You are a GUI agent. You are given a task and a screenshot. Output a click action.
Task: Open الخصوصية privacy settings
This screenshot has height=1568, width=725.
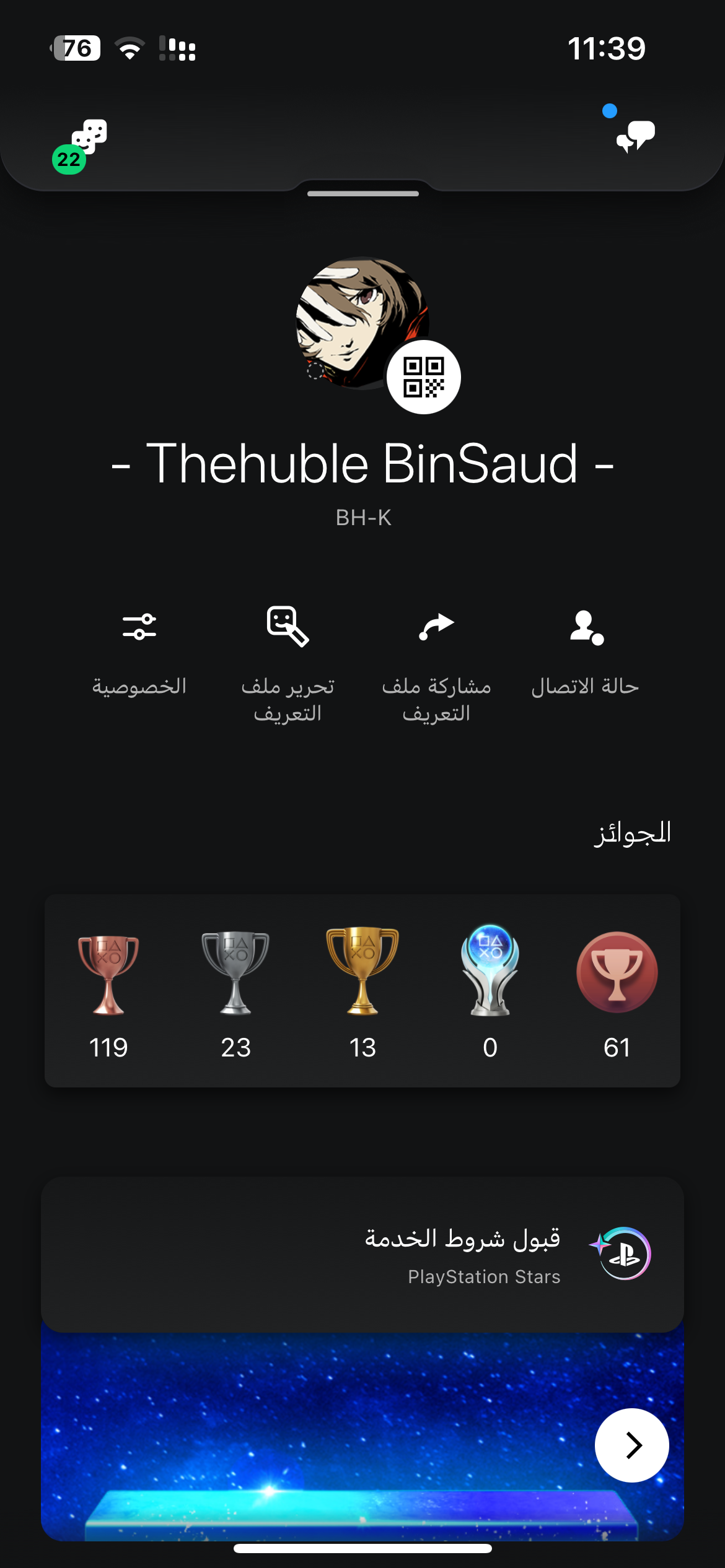(x=139, y=650)
